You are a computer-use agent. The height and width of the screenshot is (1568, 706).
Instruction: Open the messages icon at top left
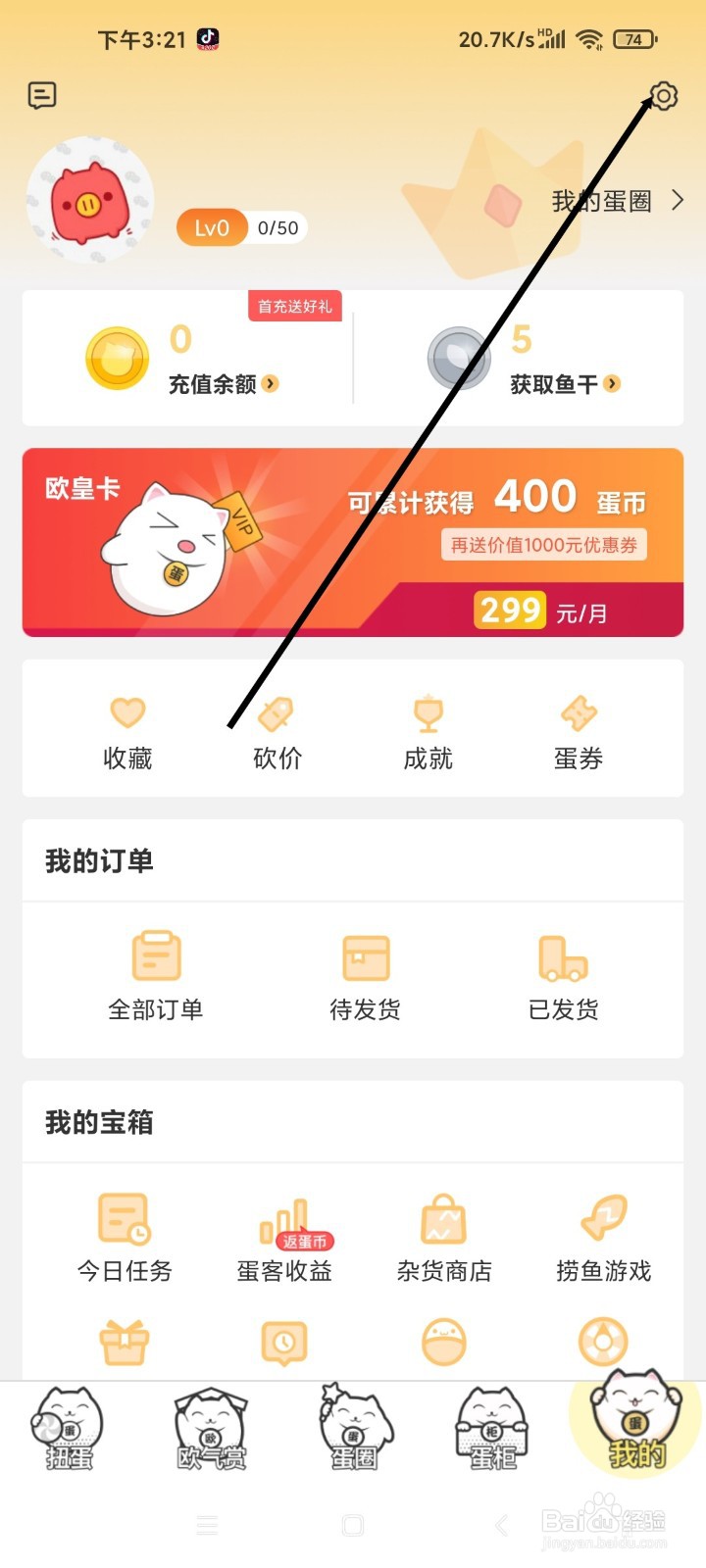[x=42, y=96]
